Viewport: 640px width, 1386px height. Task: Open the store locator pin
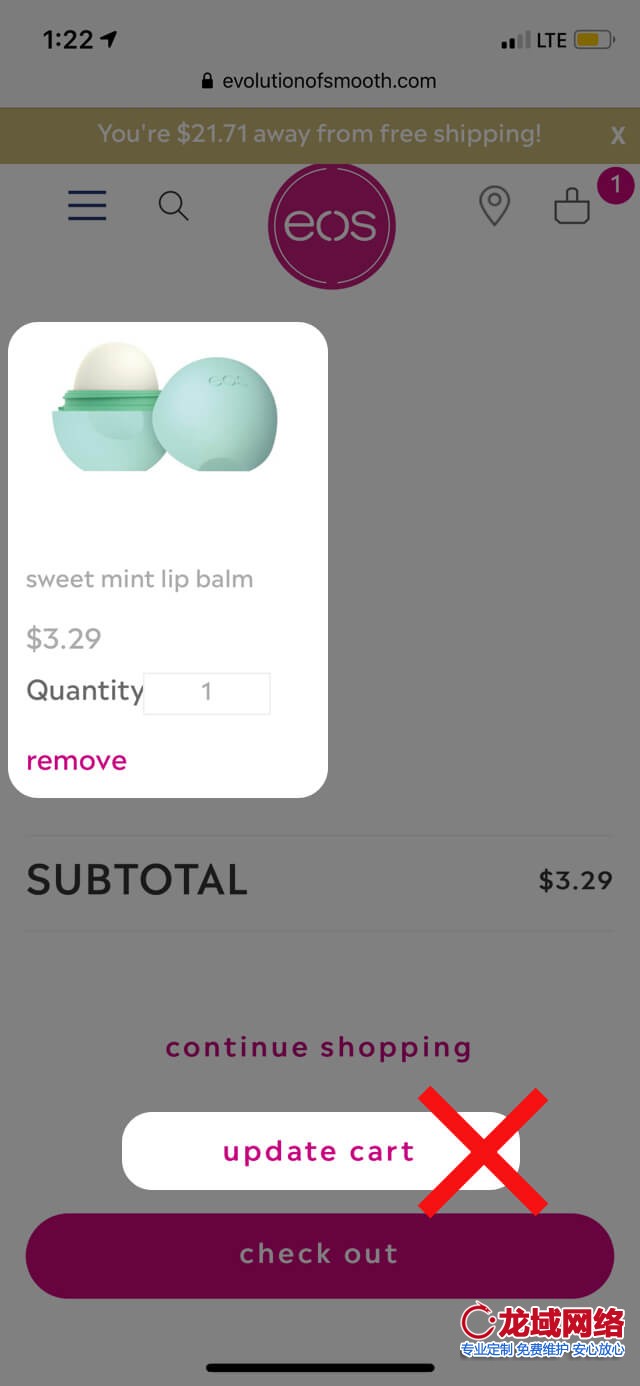click(x=494, y=206)
